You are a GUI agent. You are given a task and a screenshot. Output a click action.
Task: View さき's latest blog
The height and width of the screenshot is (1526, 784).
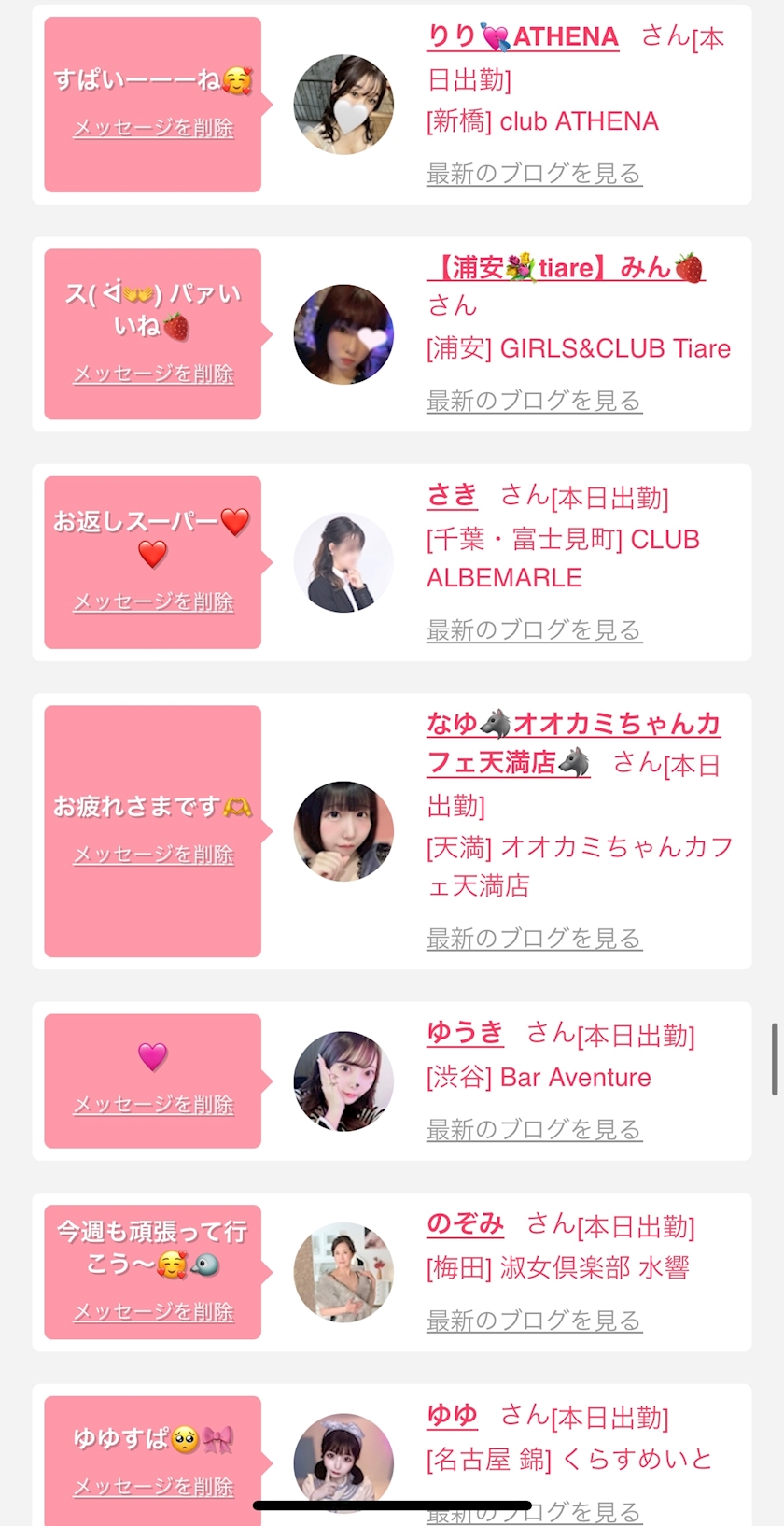click(534, 630)
